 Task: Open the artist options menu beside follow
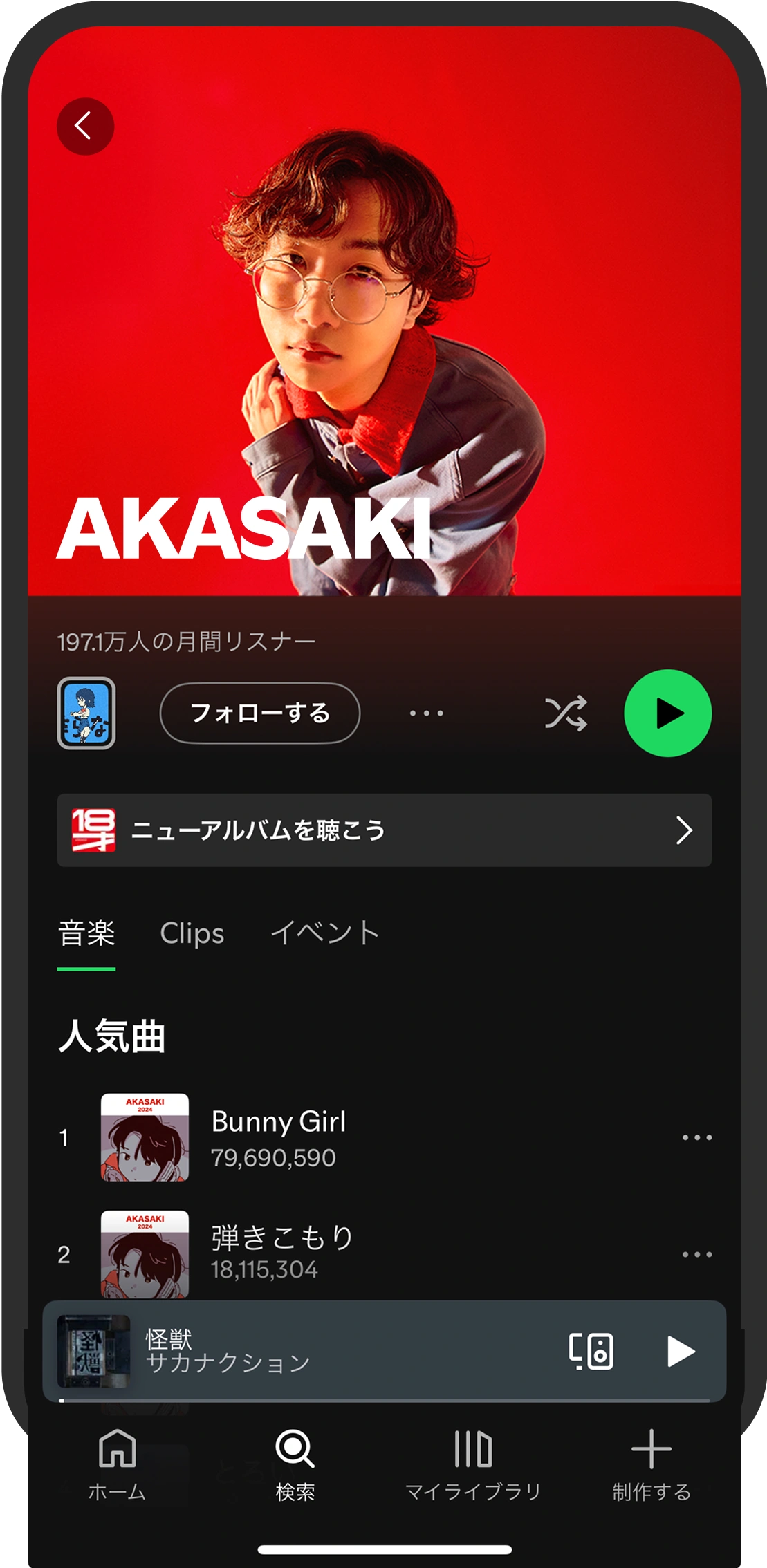426,713
